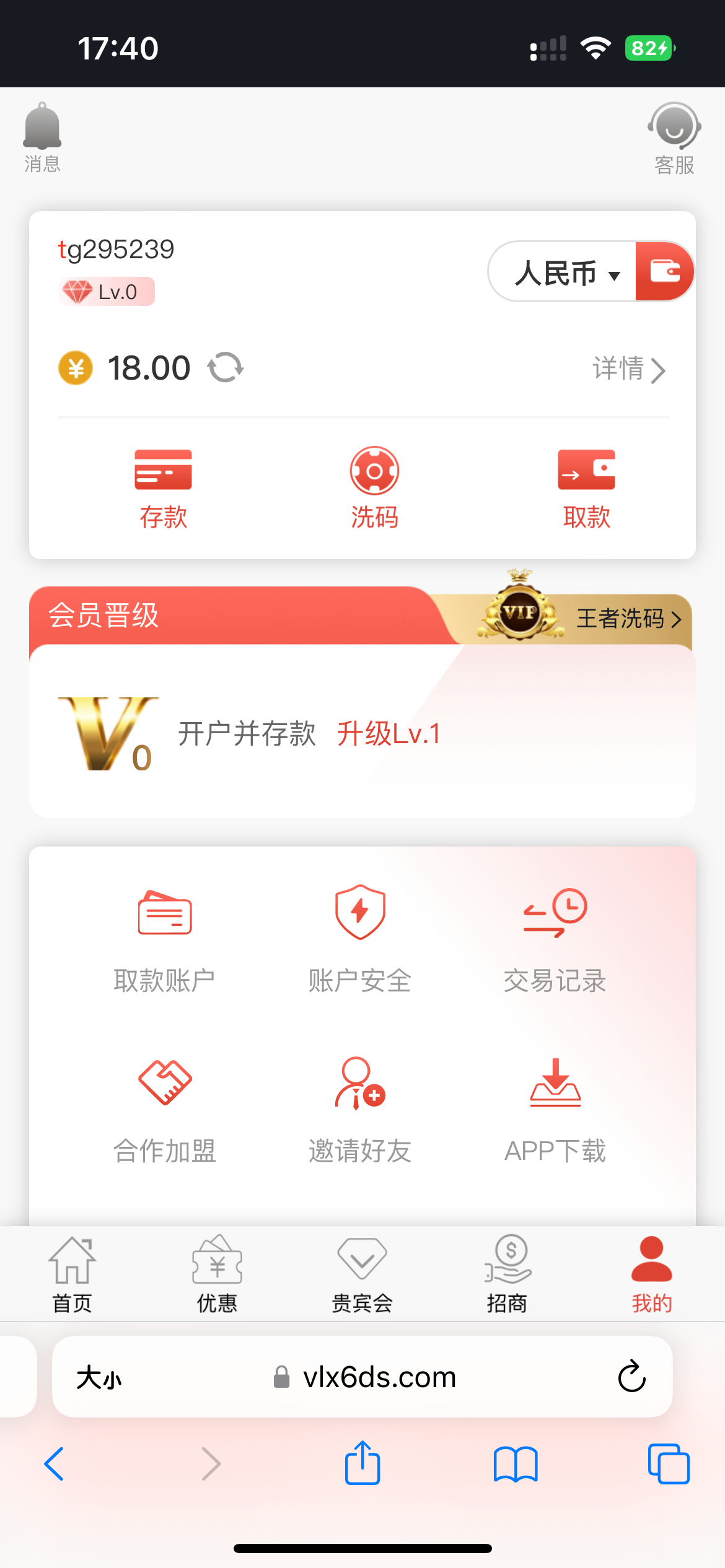Refresh the 18.00 balance
Viewport: 725px width, 1568px height.
[225, 368]
